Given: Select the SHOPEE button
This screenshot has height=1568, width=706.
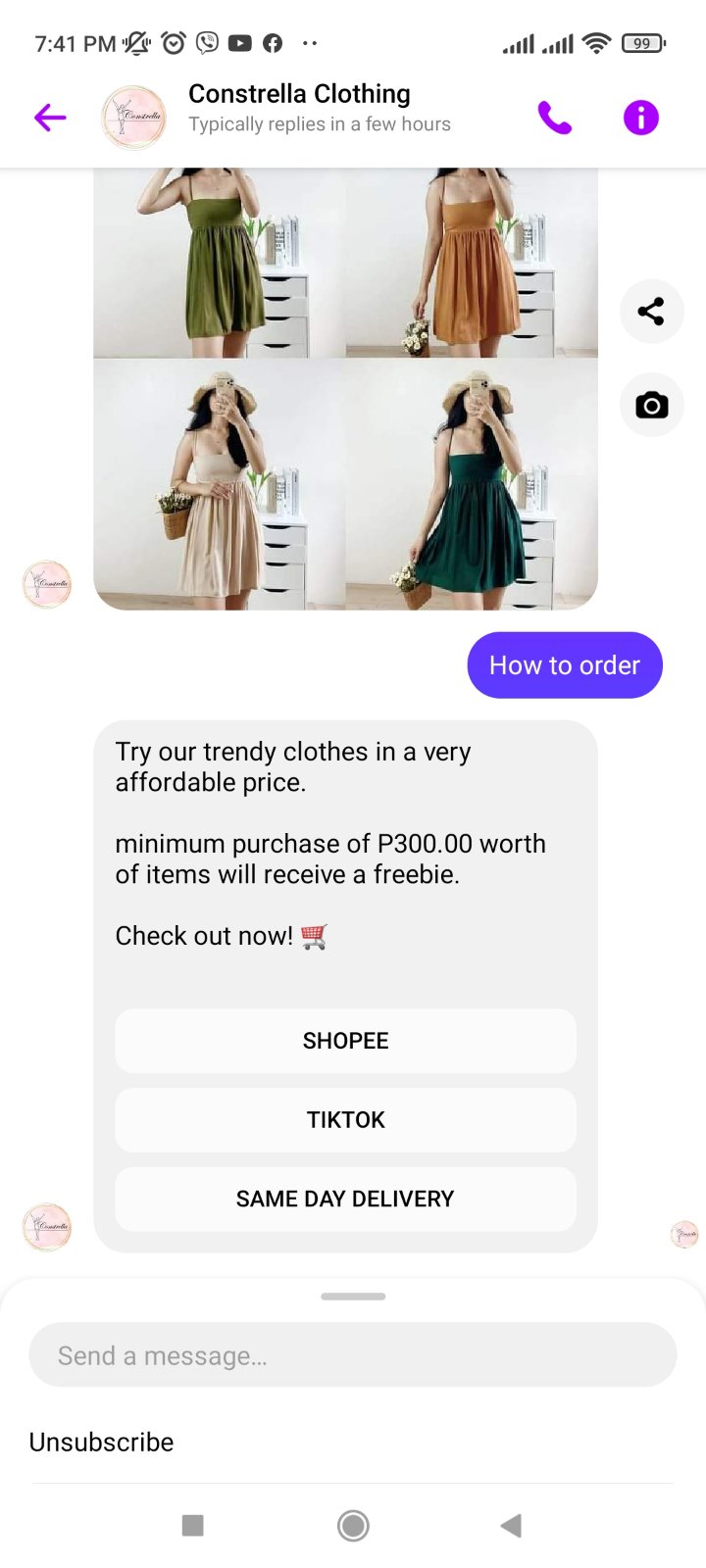Looking at the screenshot, I should (x=345, y=1041).
